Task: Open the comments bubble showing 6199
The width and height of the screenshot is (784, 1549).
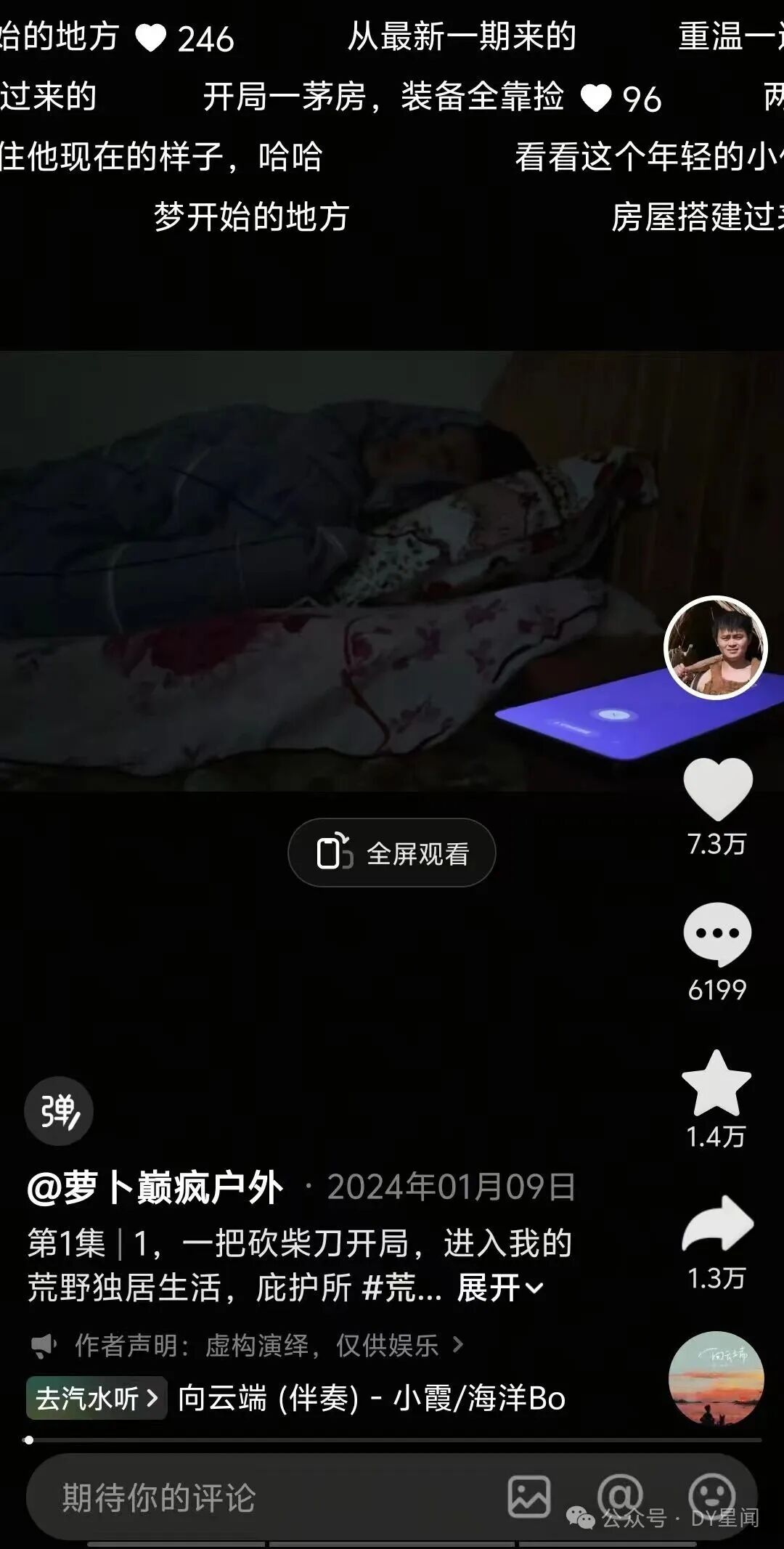Action: tap(717, 934)
